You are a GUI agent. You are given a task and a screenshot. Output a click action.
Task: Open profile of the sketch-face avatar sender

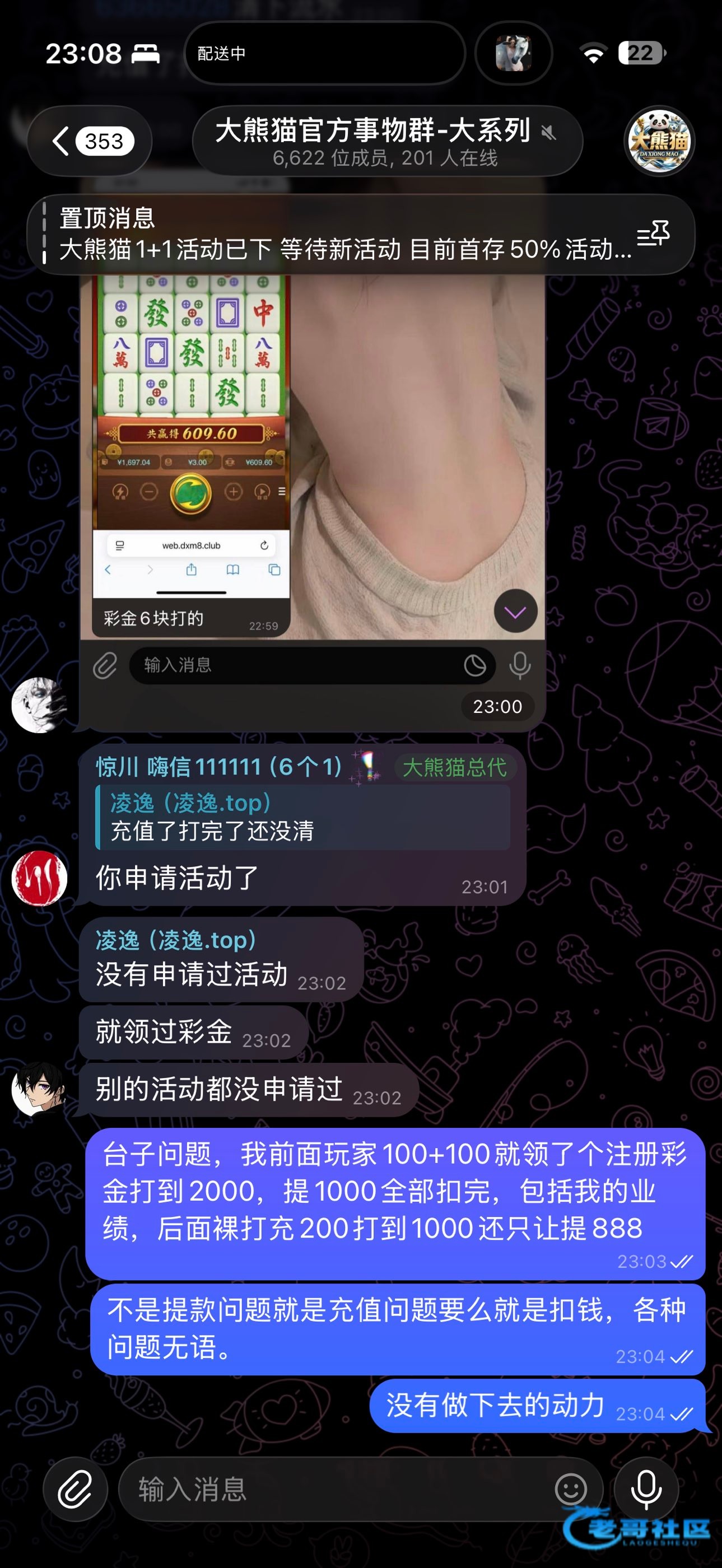click(x=40, y=705)
